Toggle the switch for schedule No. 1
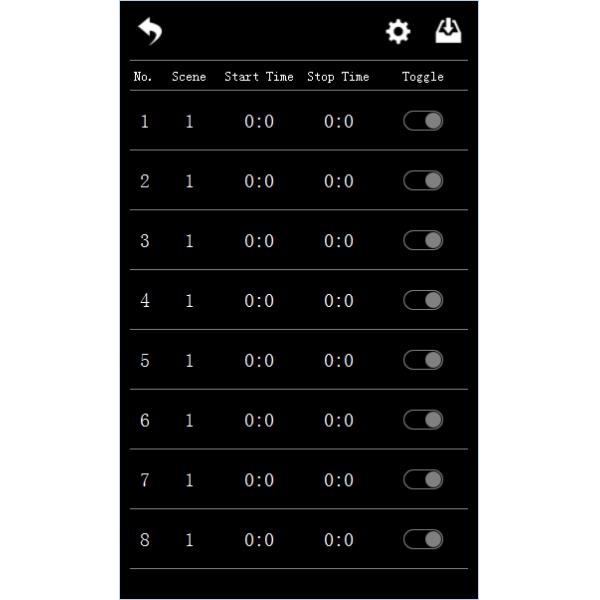 (x=423, y=121)
